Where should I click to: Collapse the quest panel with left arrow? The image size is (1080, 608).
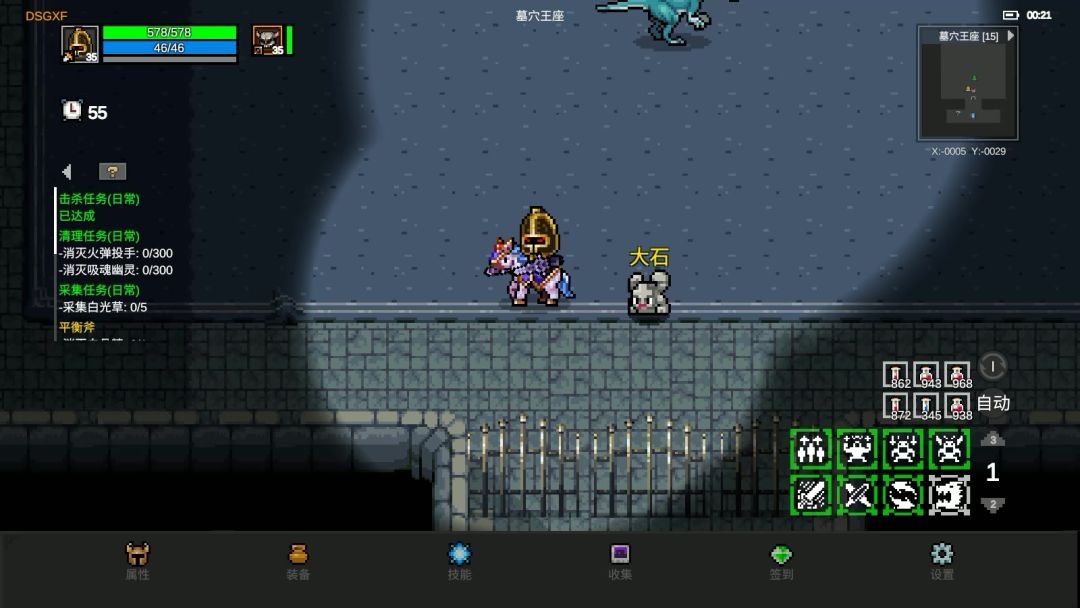tap(67, 172)
